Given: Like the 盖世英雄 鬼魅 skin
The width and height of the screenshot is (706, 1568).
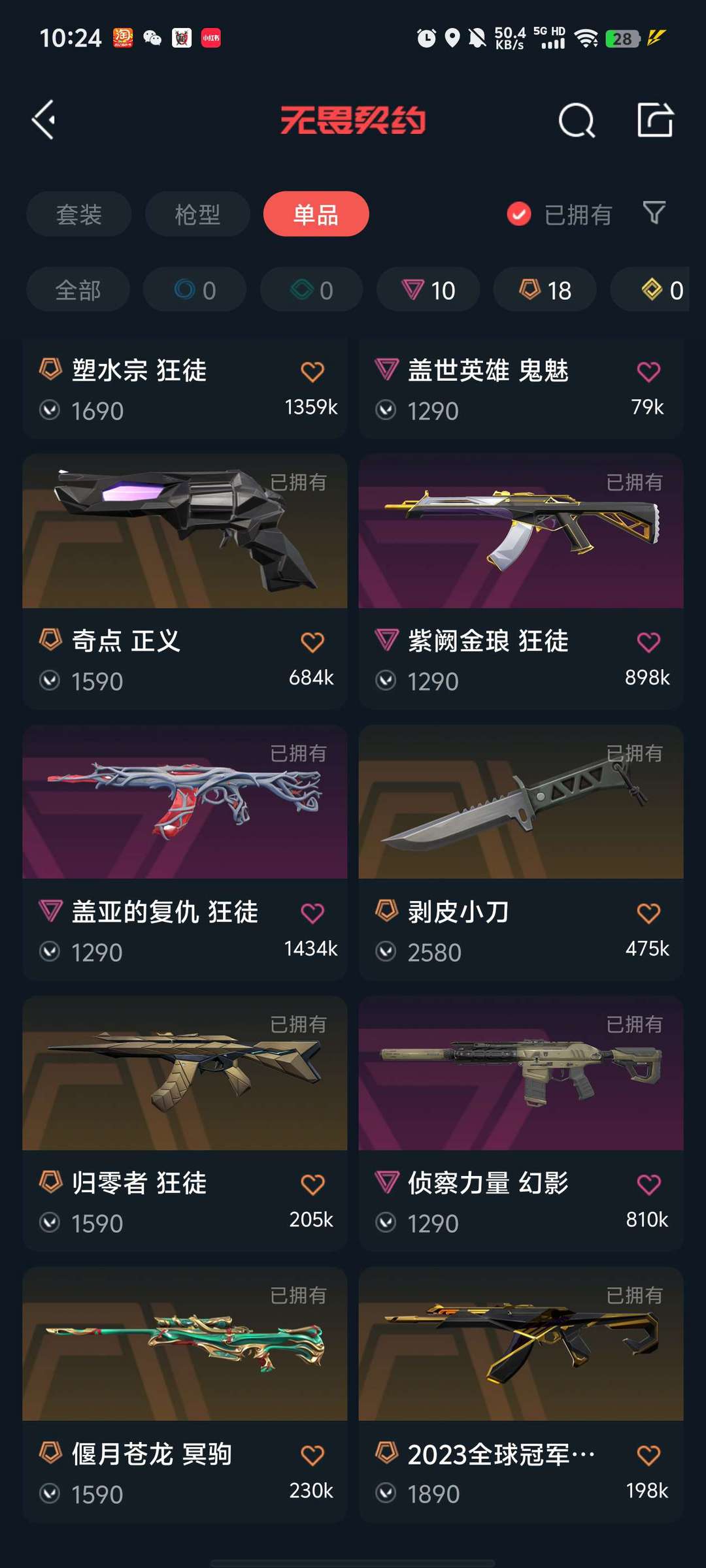Looking at the screenshot, I should click(648, 371).
